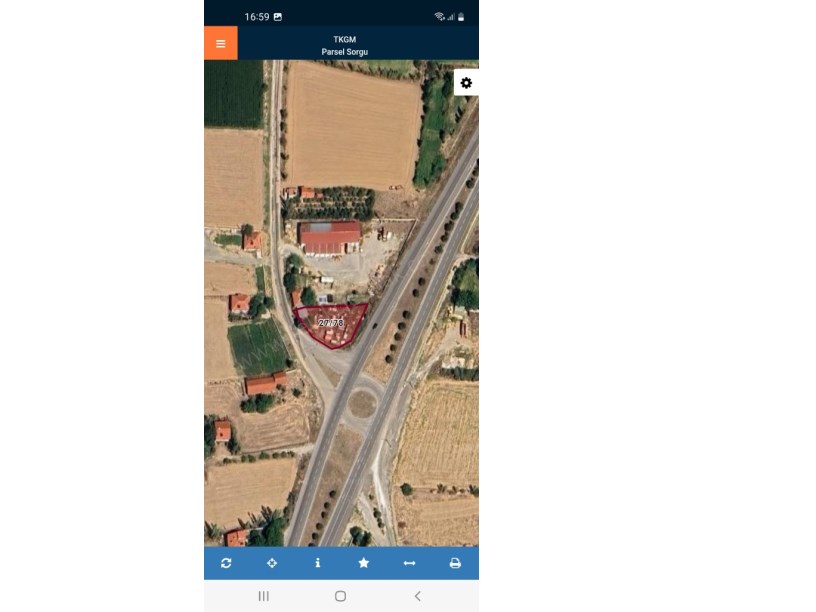The image size is (816, 612).
Task: Locate my current position
Action: tap(272, 563)
